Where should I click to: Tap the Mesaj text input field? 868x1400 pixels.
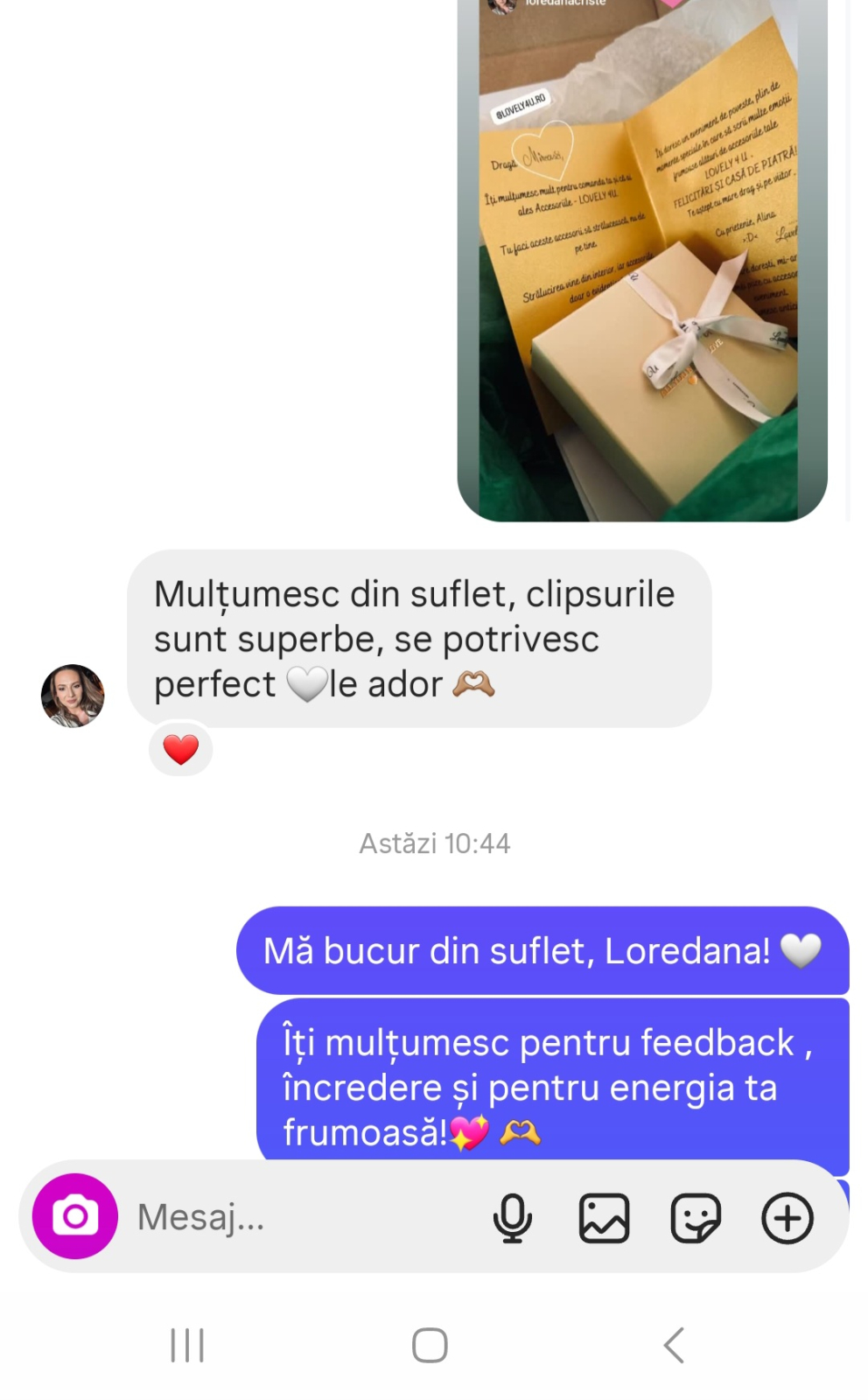pos(297,1217)
